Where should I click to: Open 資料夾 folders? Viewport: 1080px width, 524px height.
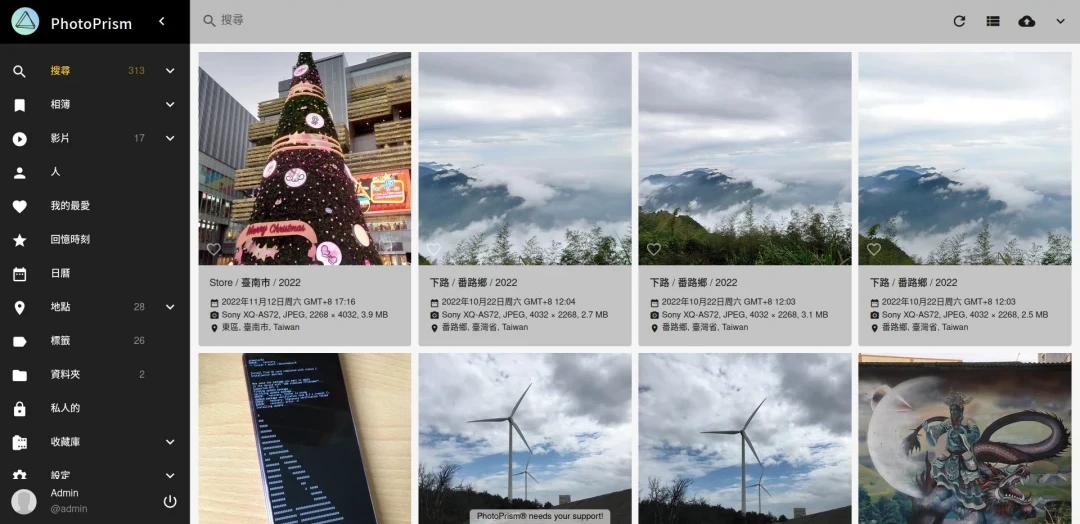pos(65,375)
